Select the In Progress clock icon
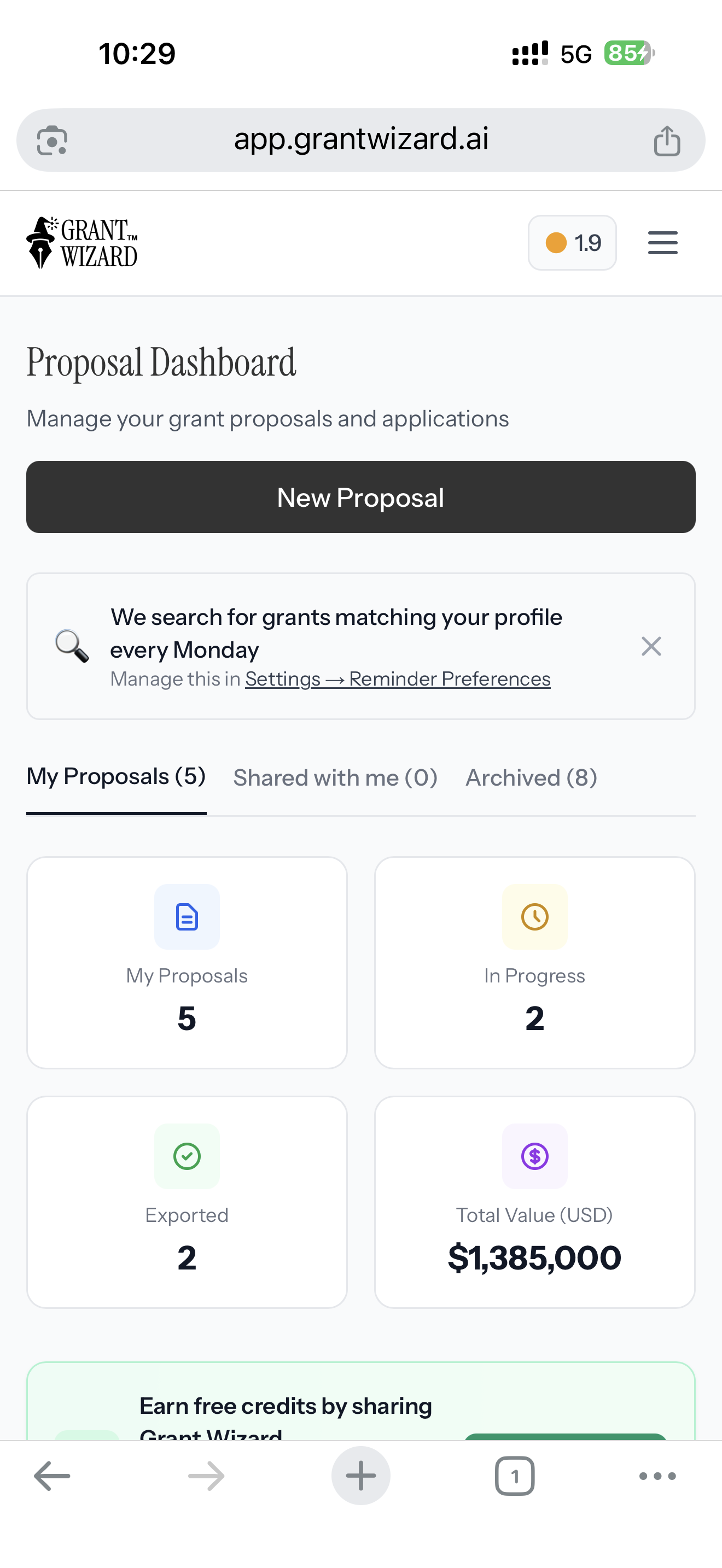Screen dimensions: 722x1568 (534, 917)
